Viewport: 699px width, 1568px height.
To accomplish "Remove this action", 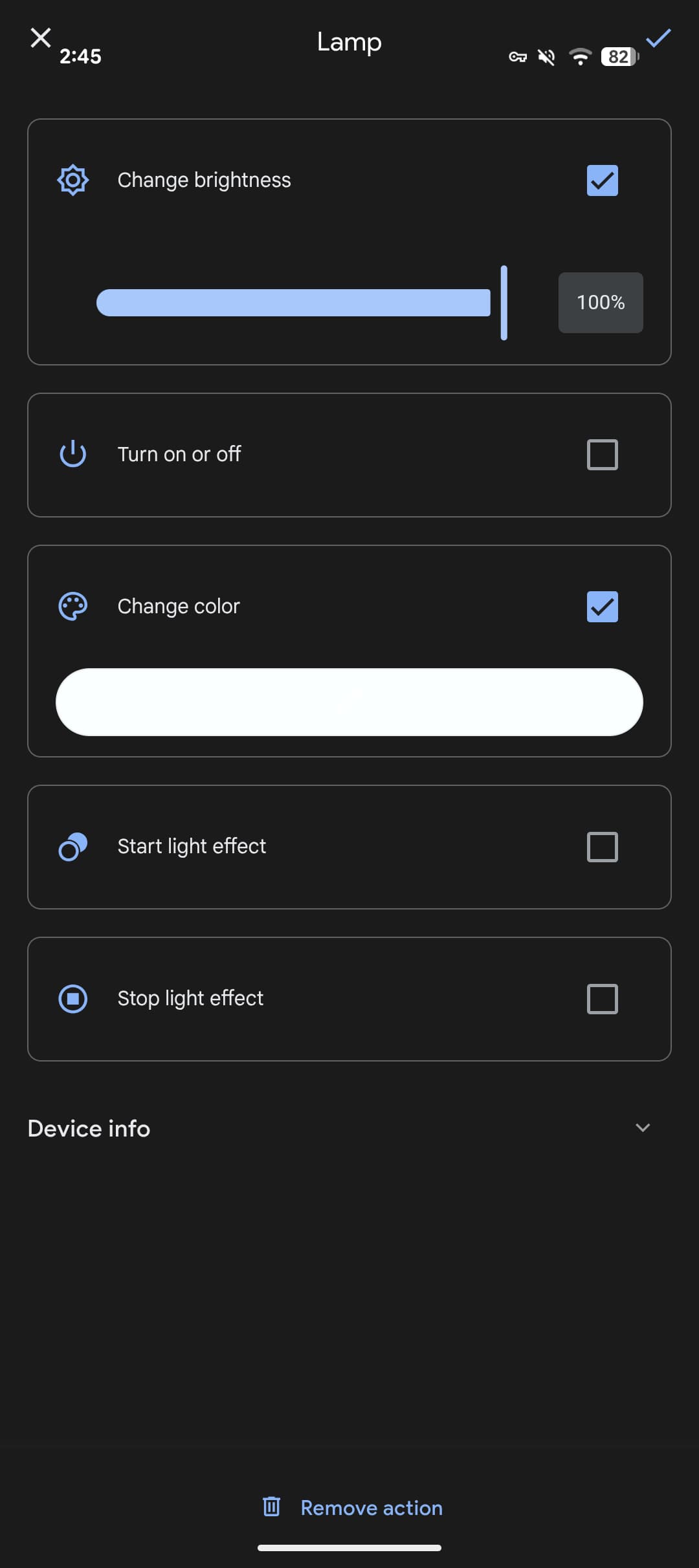I will coord(353,1507).
